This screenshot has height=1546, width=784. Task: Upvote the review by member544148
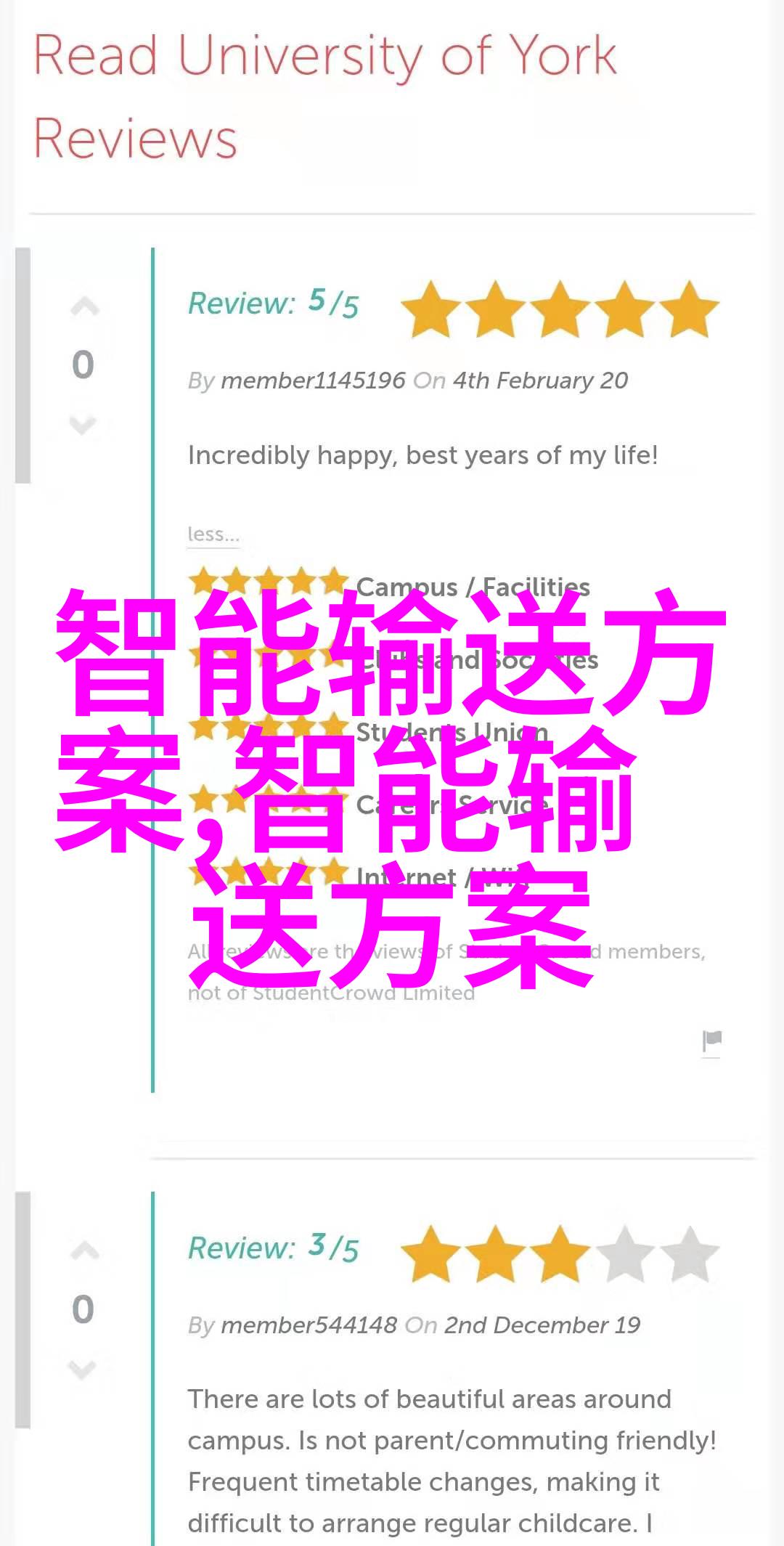[x=84, y=1251]
